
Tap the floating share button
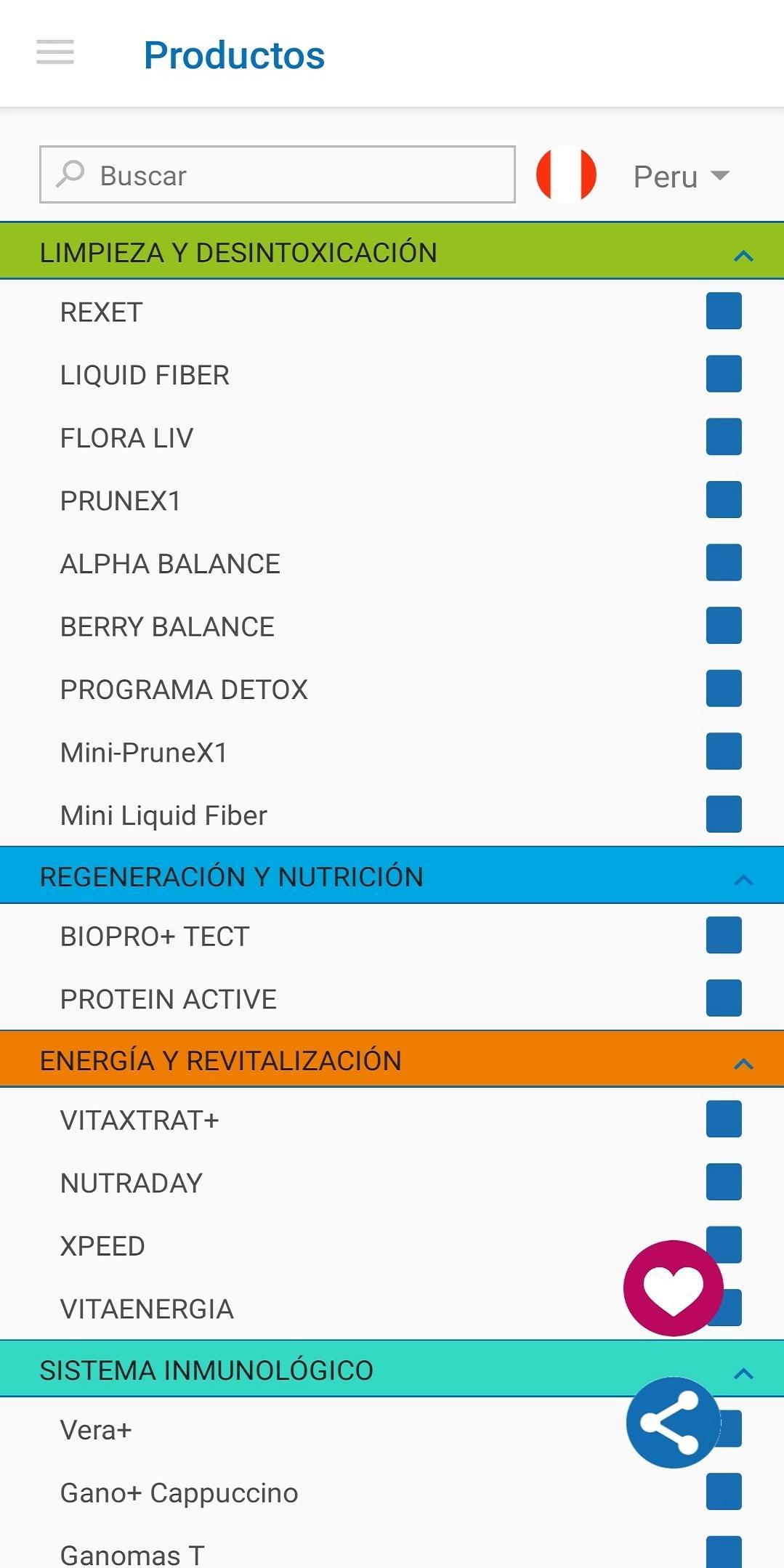coord(673,1423)
